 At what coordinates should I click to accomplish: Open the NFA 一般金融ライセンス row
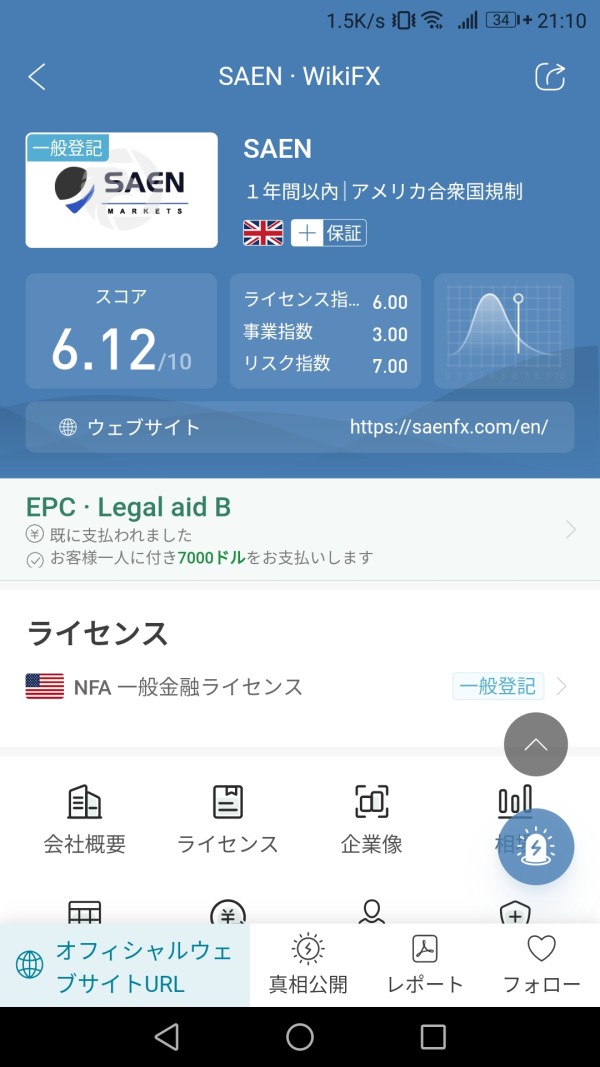tap(297, 686)
